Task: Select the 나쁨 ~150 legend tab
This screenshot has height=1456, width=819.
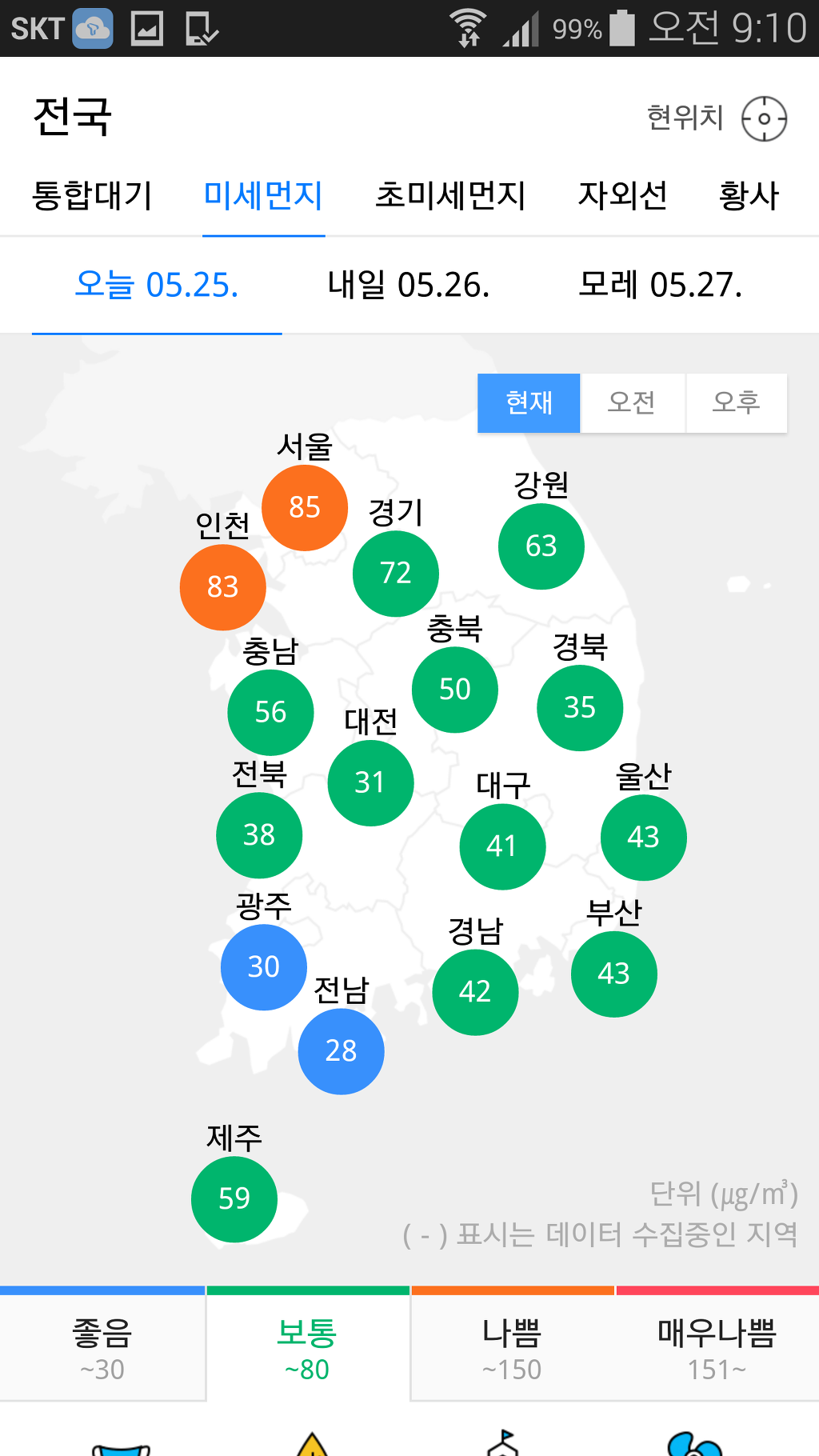Action: click(x=512, y=1349)
